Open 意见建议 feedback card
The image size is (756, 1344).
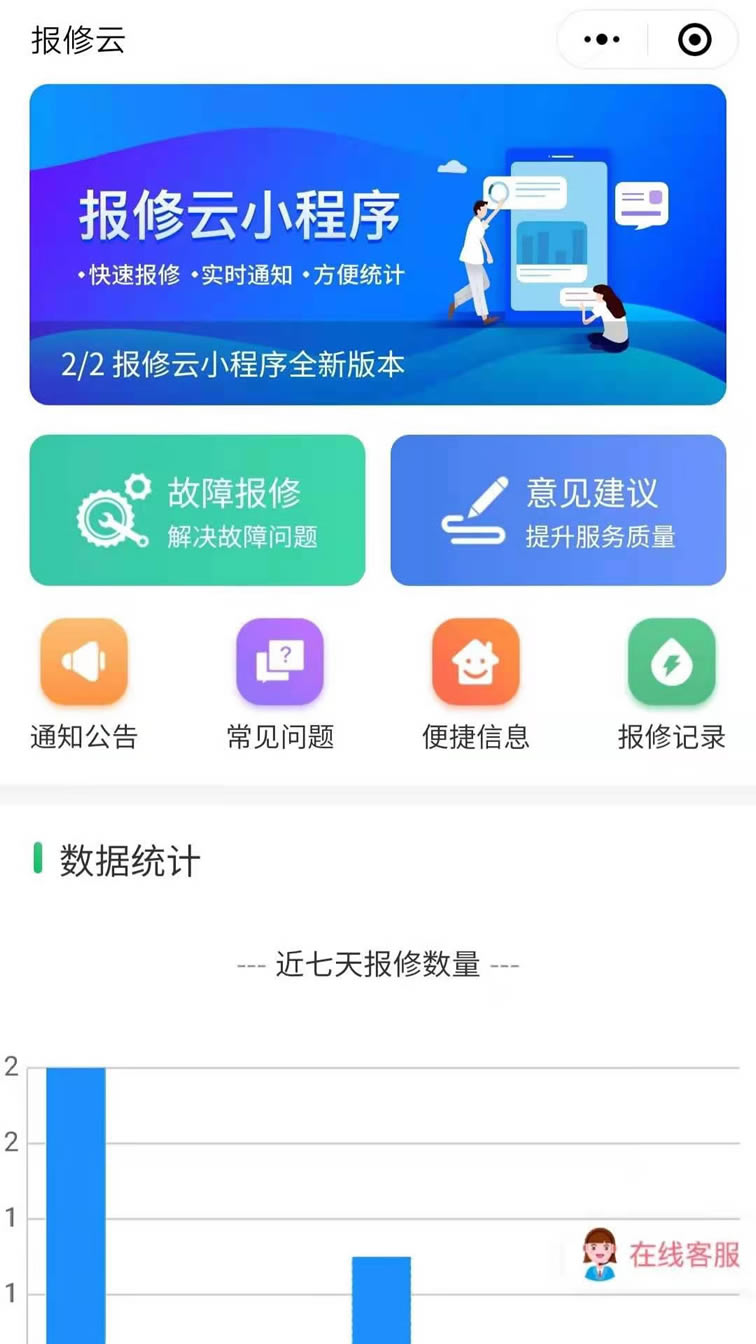point(558,510)
